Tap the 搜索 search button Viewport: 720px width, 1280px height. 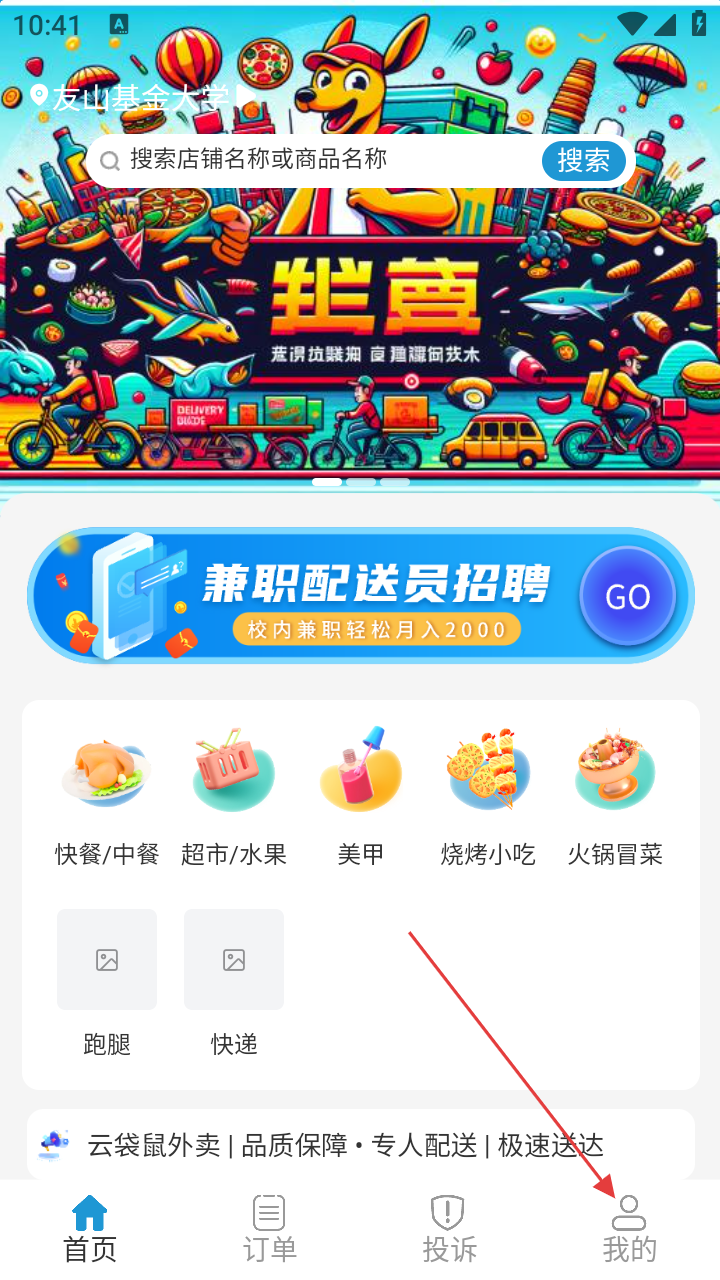[x=583, y=160]
